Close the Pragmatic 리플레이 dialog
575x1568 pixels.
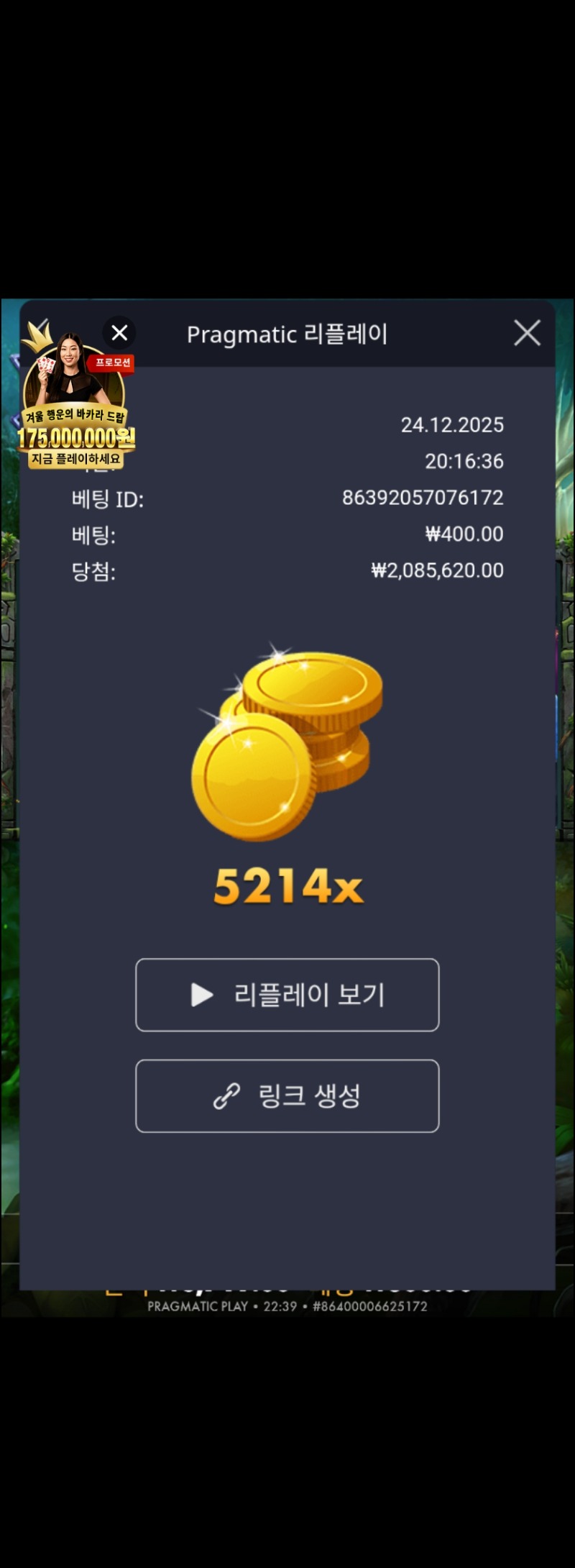(x=527, y=333)
